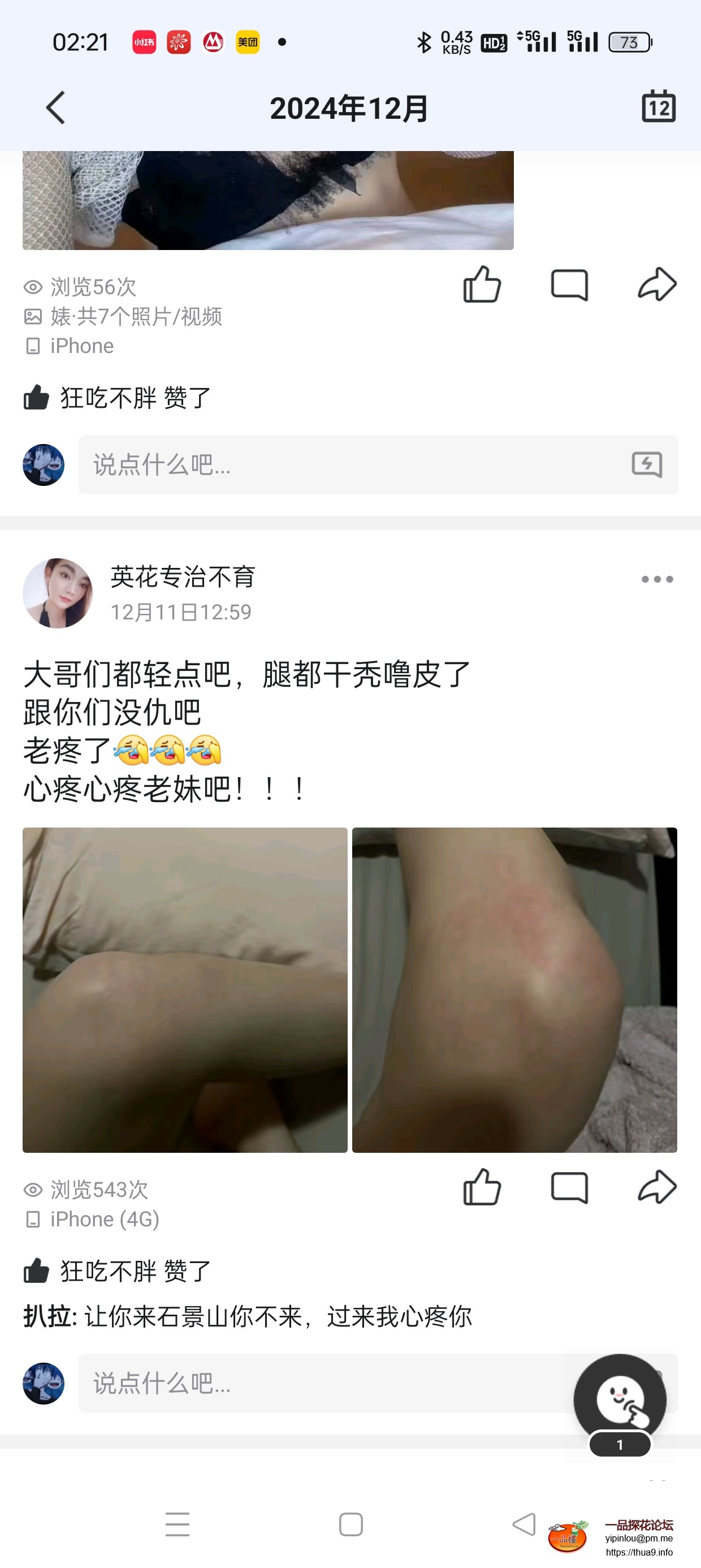
Task: Open 英花专治不育's profile by username
Action: (183, 577)
